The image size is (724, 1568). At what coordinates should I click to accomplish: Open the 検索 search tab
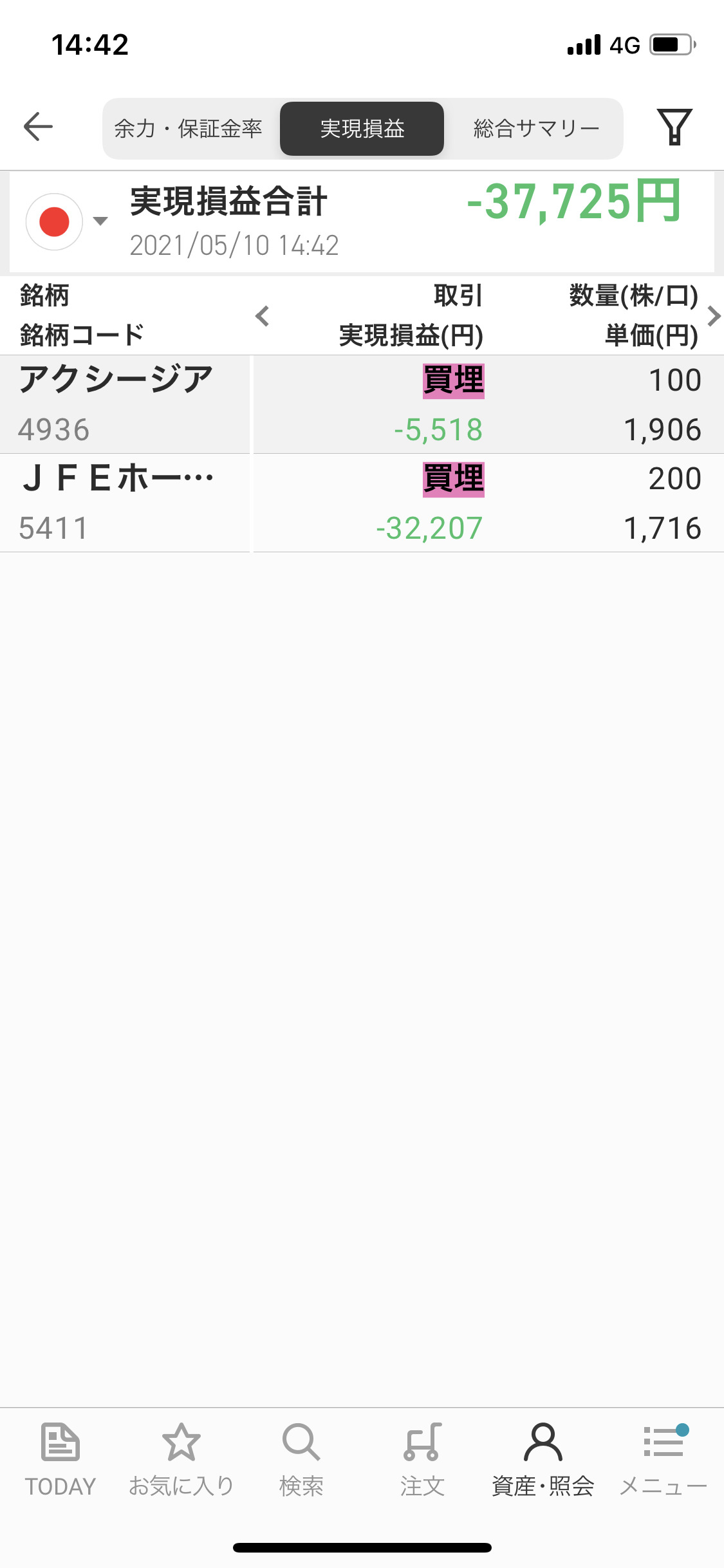pos(301,1460)
